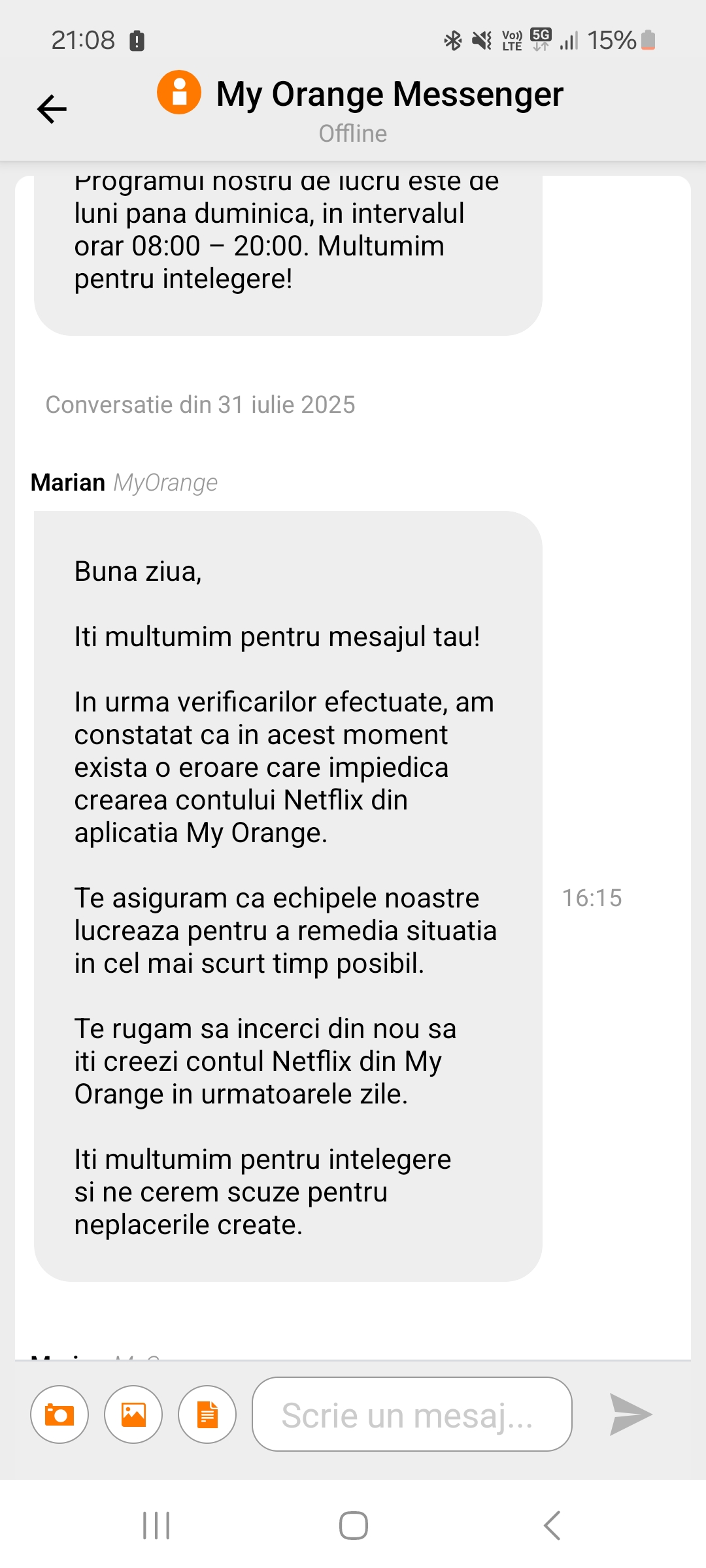Go to the home screen
The image size is (706, 1568).
[x=353, y=1526]
